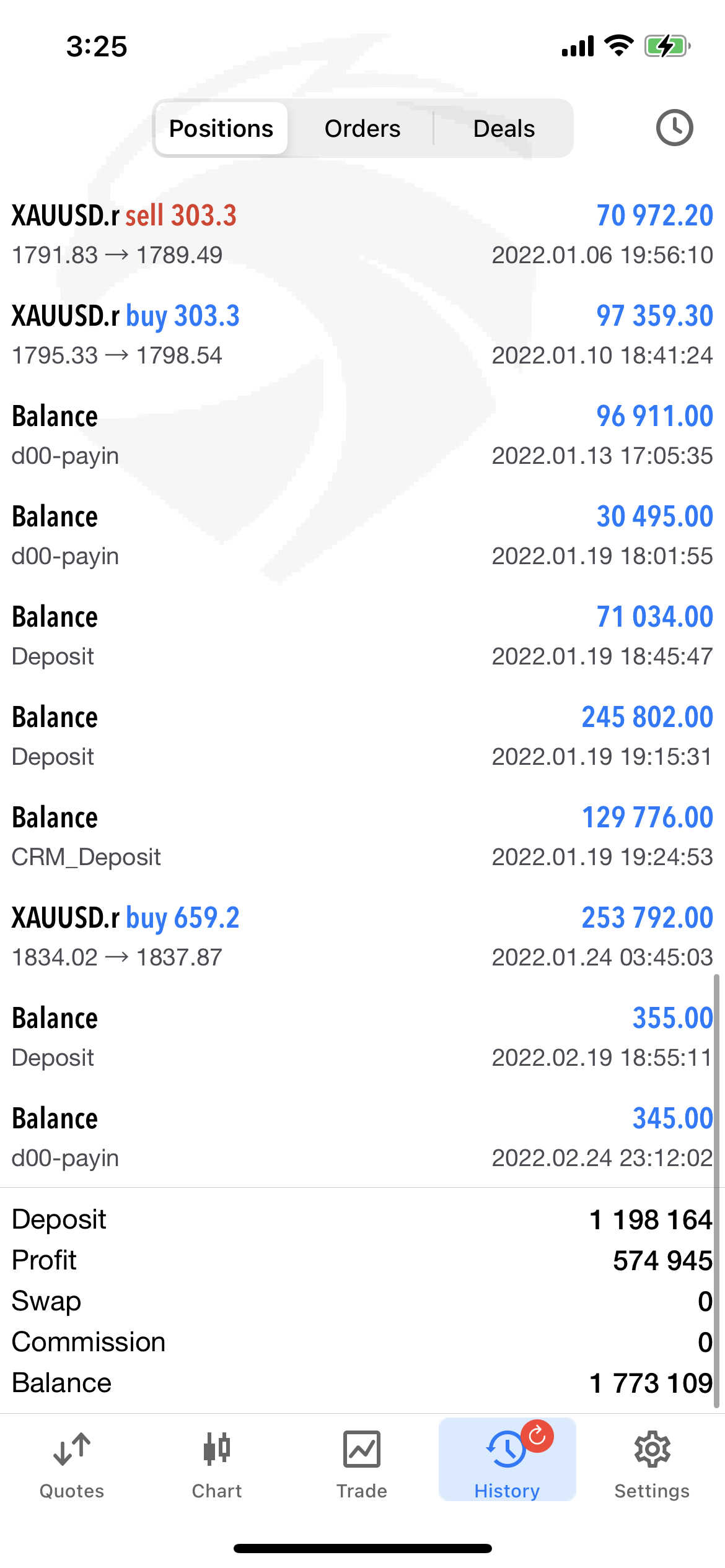
Task: Open the Trade tab
Action: [x=362, y=1464]
